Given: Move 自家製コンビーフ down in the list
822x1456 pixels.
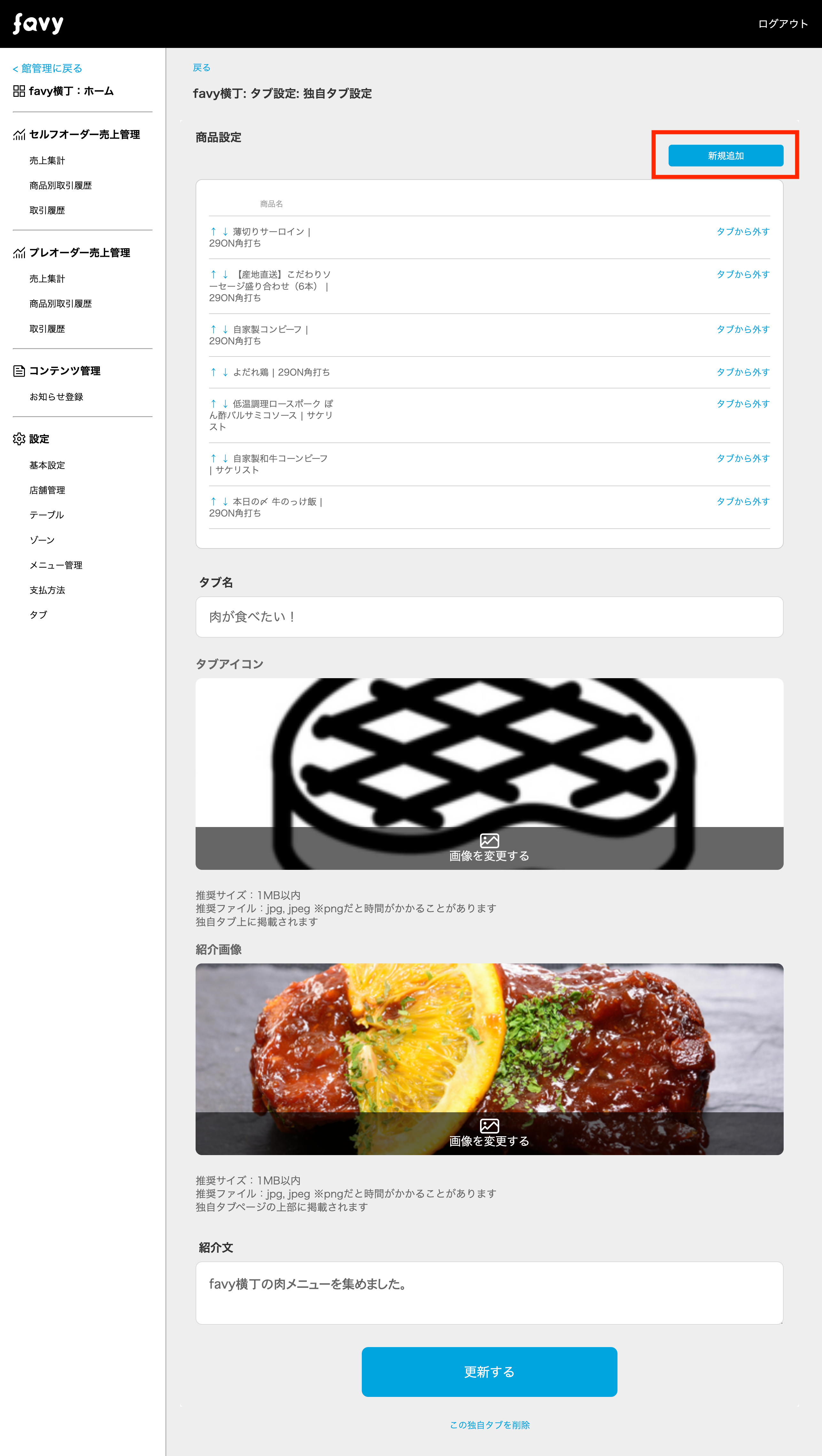Looking at the screenshot, I should (x=225, y=329).
